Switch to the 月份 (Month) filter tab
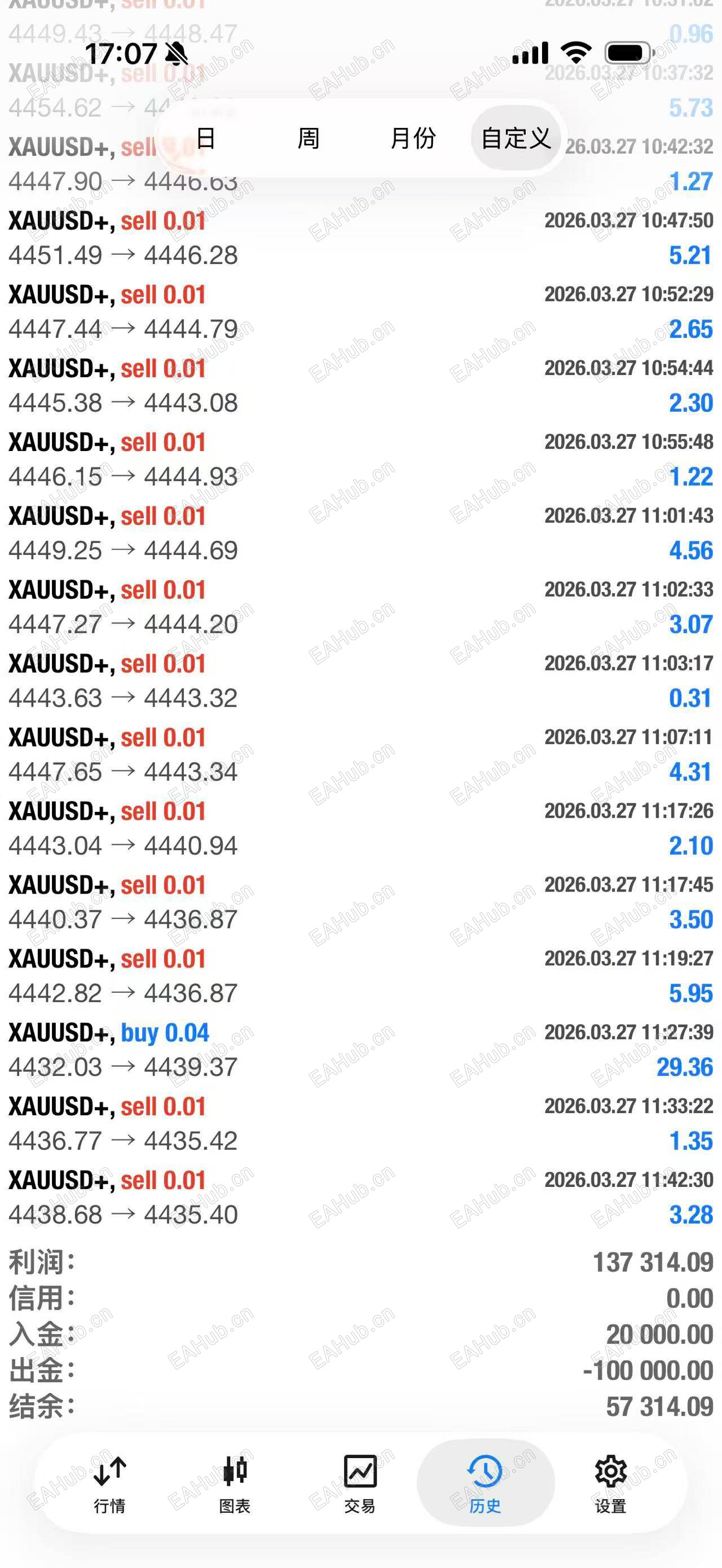This screenshot has width=722, height=1568. [413, 139]
